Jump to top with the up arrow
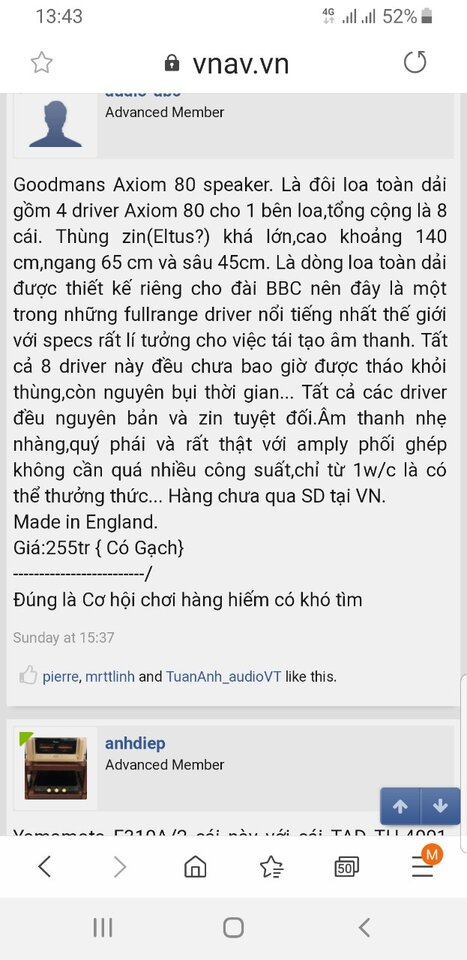This screenshot has height=960, width=467. point(400,806)
